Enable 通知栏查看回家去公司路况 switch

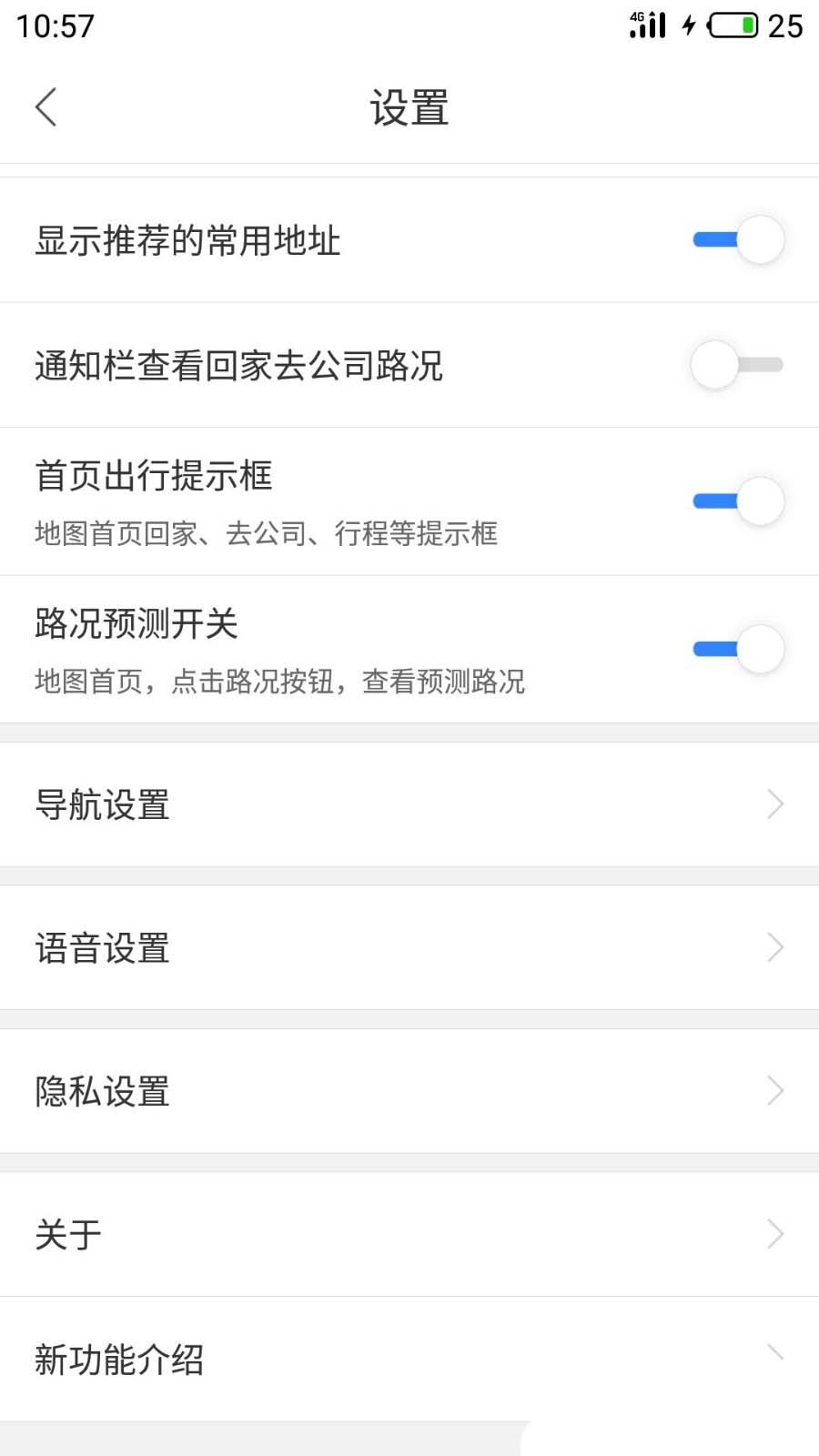coord(736,365)
